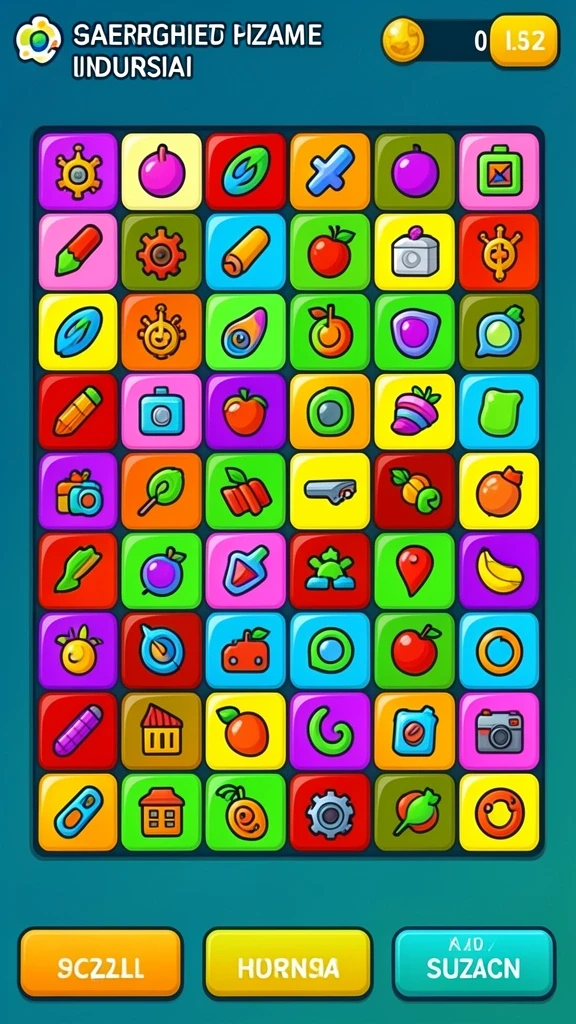
Task: Select the gray gear tile on red
Action: pyautogui.click(x=330, y=812)
